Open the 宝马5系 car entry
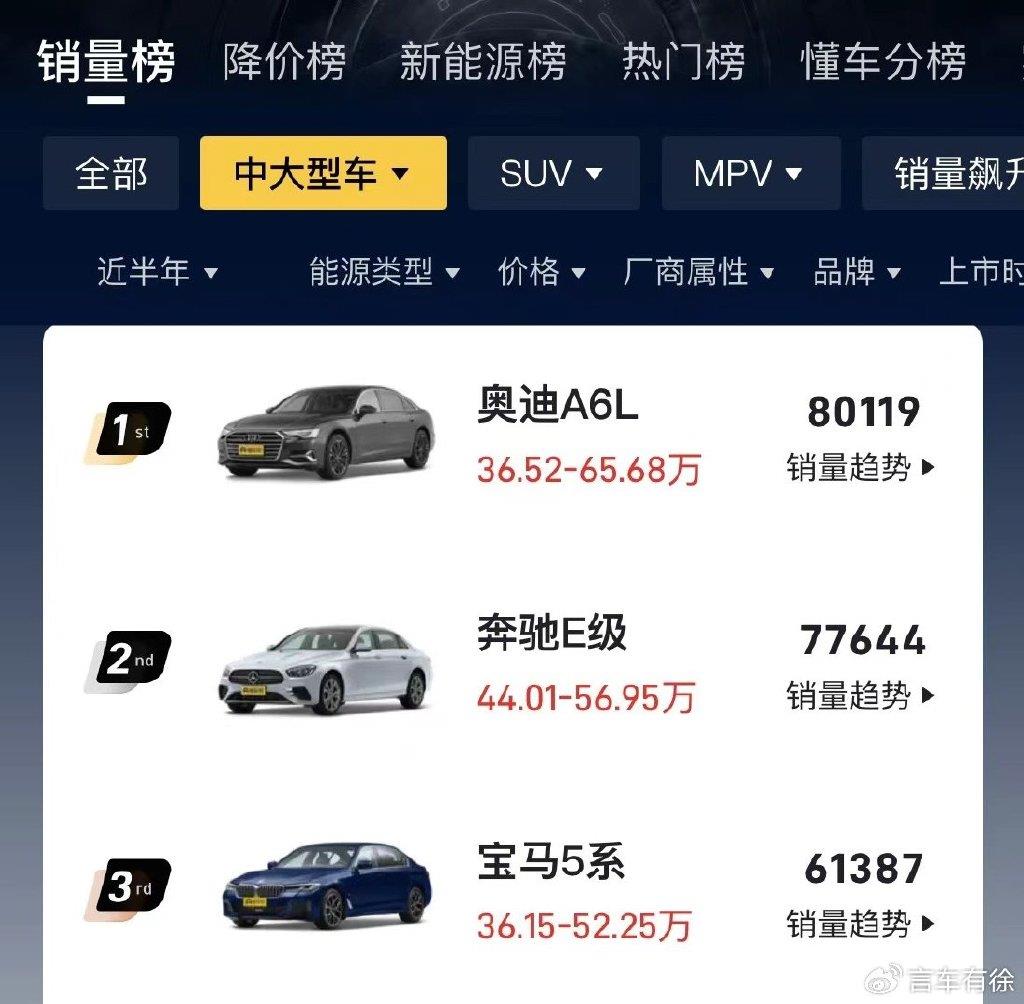The width and height of the screenshot is (1024, 1004). (x=551, y=862)
